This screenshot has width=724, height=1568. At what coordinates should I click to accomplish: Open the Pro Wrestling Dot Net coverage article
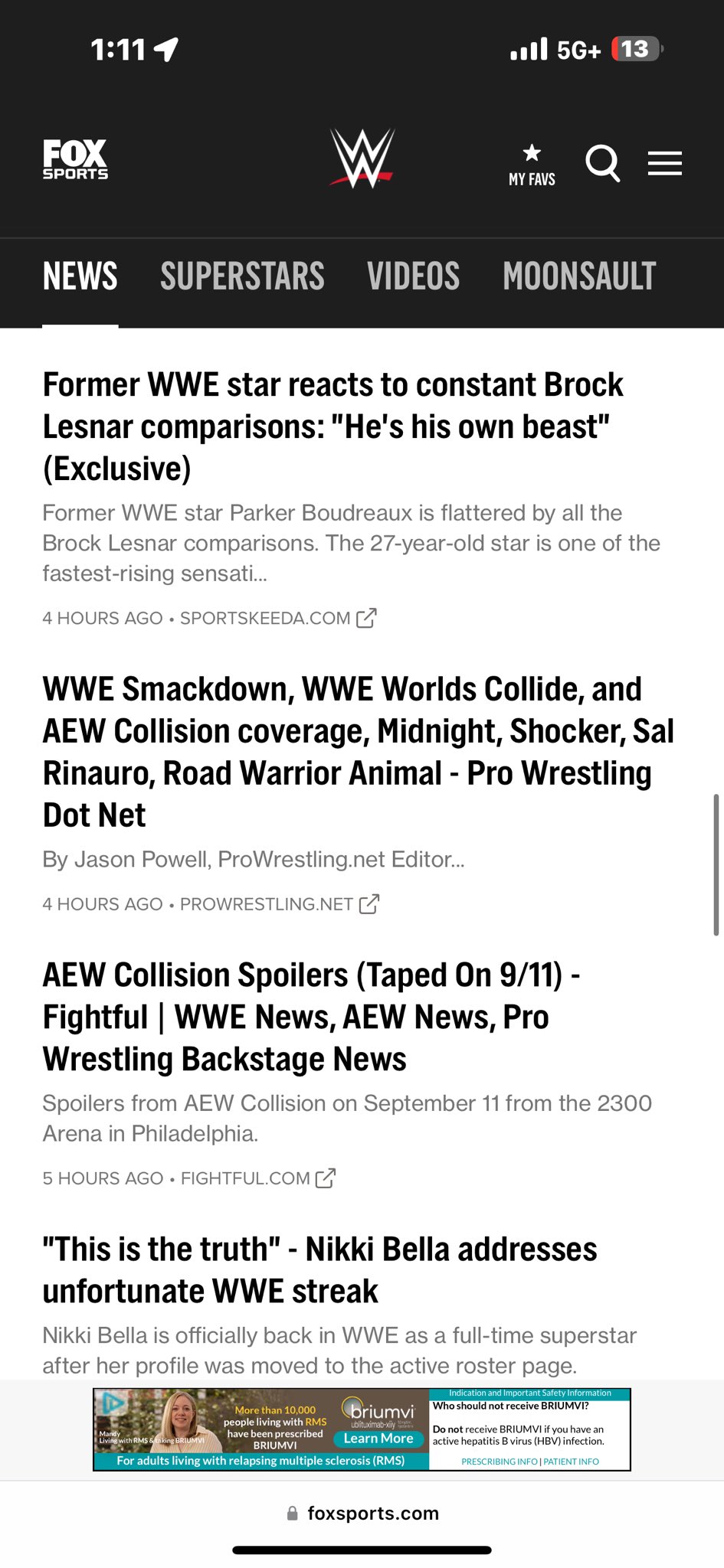click(358, 751)
